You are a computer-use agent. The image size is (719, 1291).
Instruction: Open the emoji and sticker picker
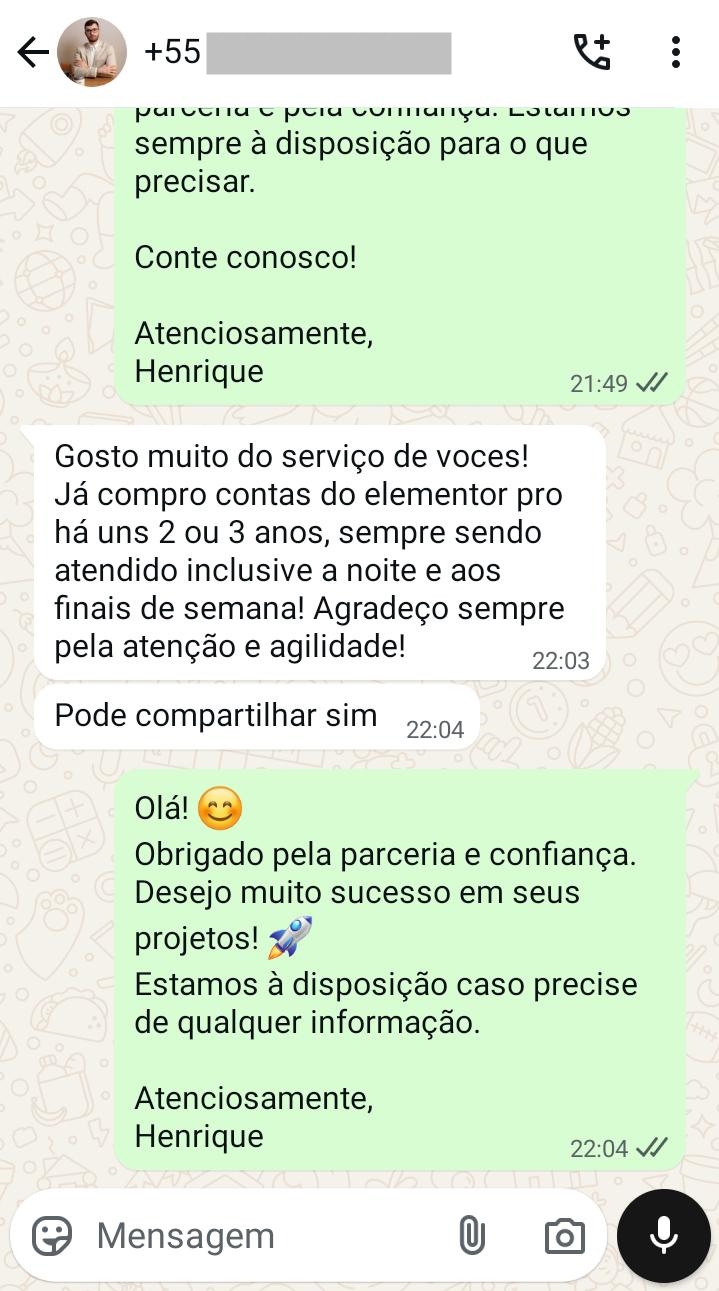[x=52, y=1236]
